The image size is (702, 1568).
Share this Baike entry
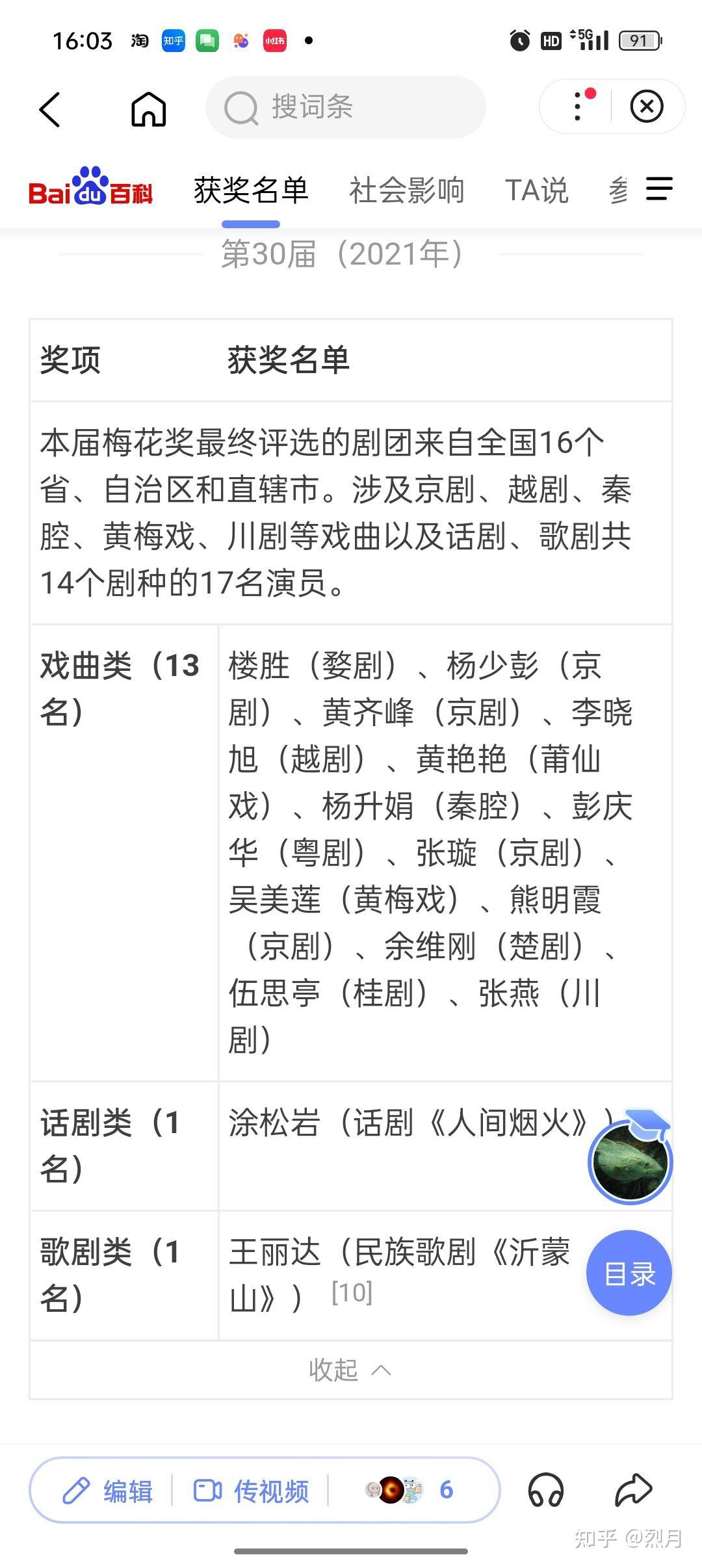point(633,1490)
